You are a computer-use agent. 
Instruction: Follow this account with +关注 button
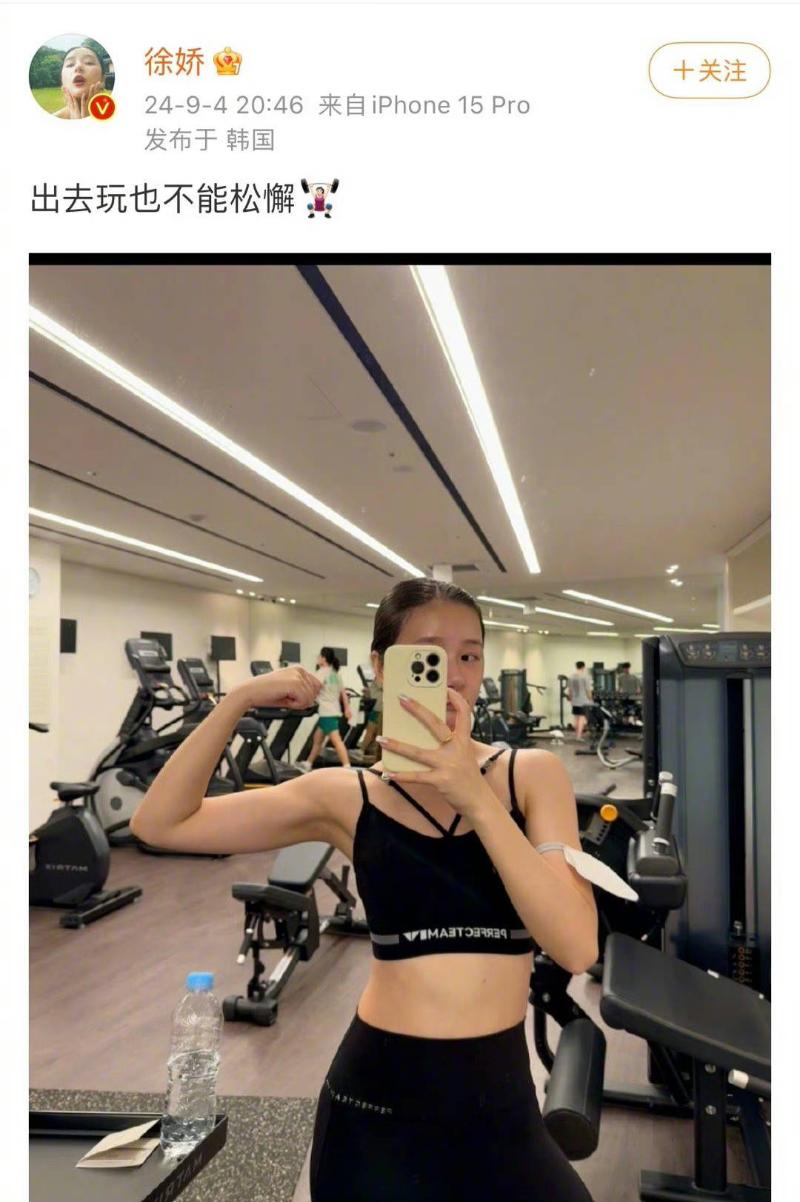[709, 70]
